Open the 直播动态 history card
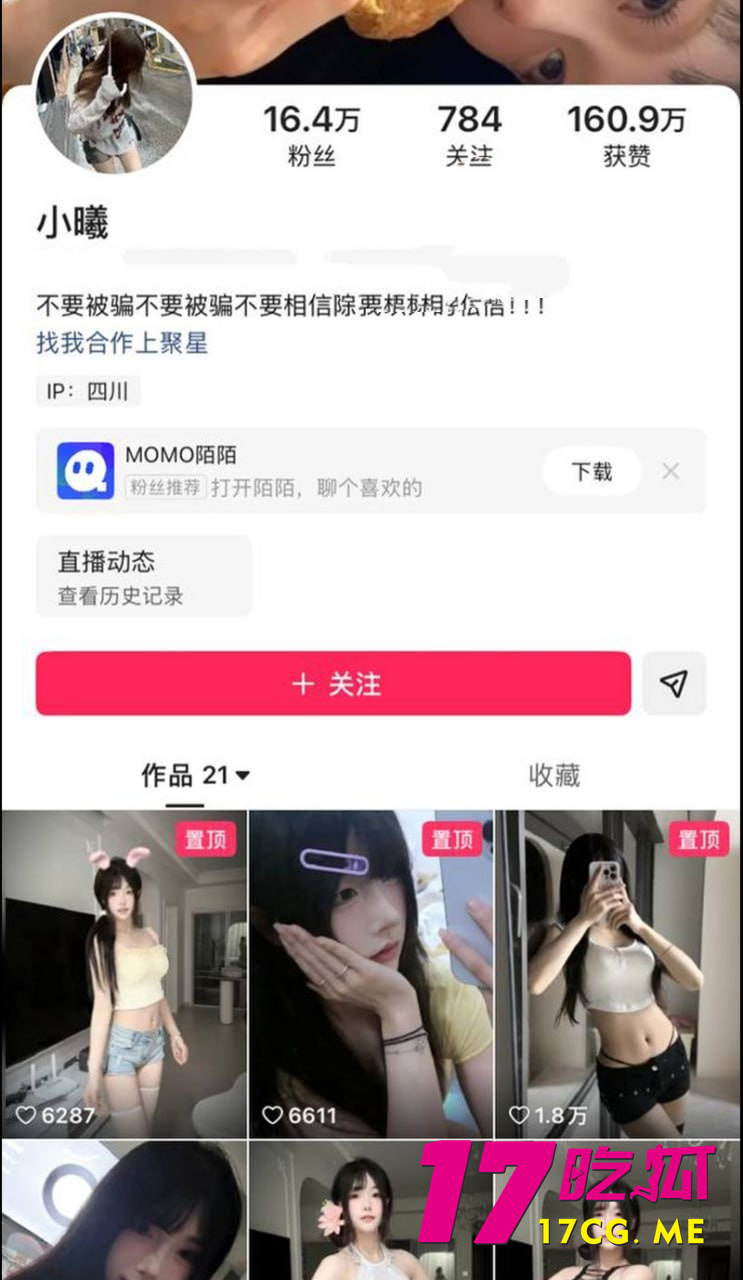This screenshot has width=743, height=1280. [143, 576]
